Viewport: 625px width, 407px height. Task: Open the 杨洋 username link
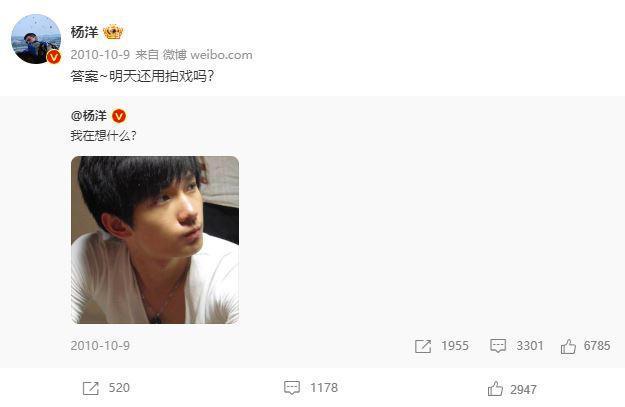click(85, 32)
